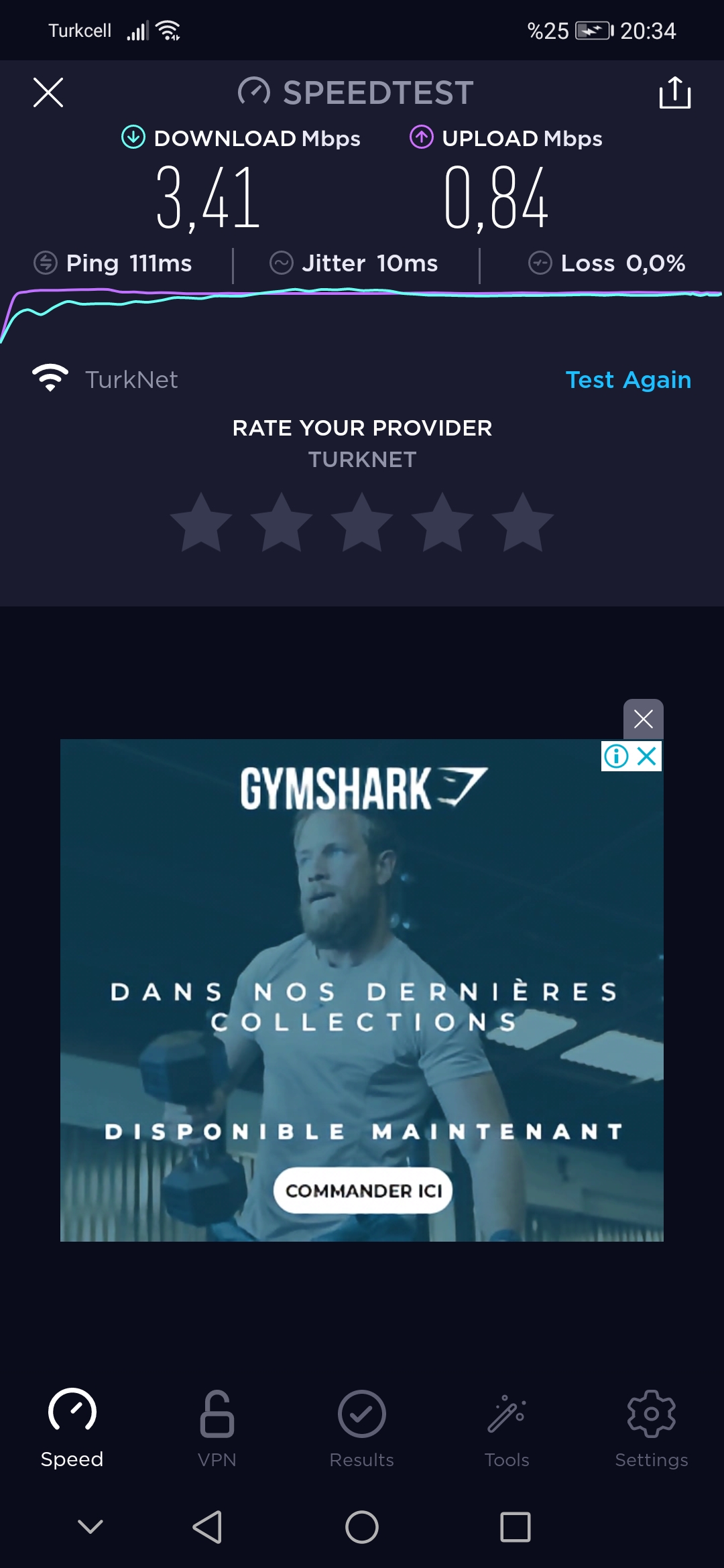The width and height of the screenshot is (724, 1568).
Task: Give TurkNet a three-star rating
Action: pyautogui.click(x=362, y=523)
